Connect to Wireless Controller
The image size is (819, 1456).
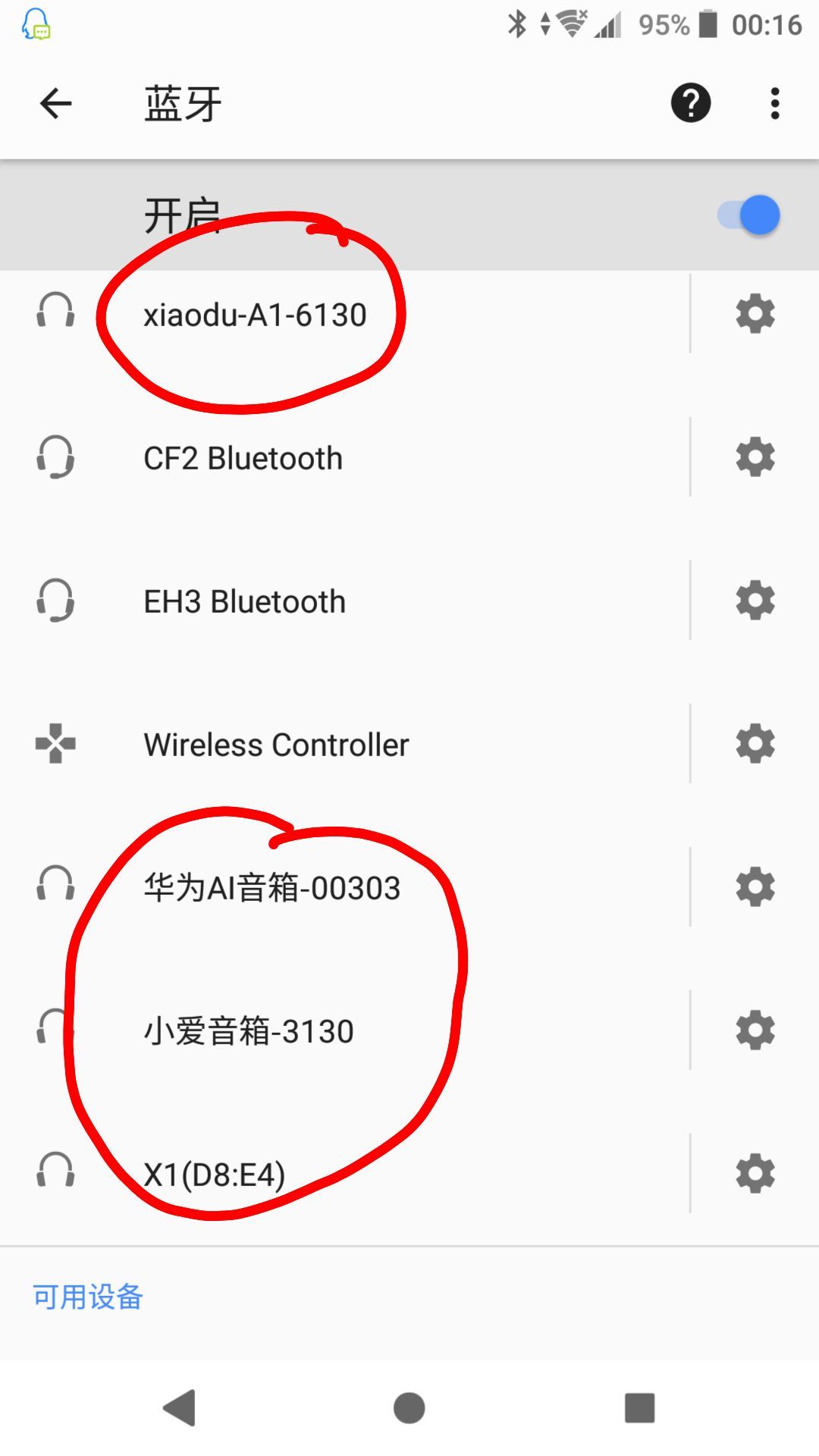[x=345, y=744]
